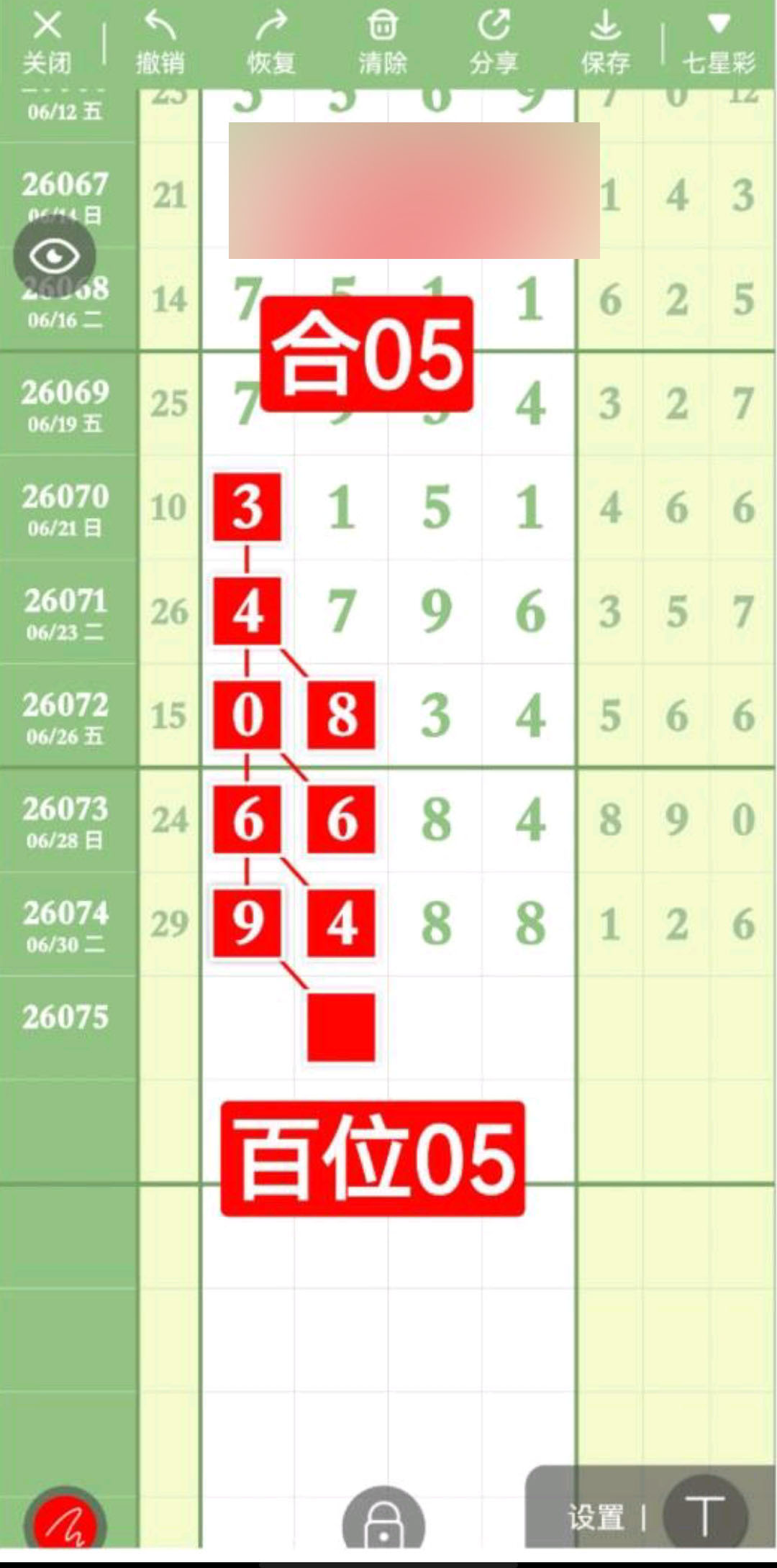Undo the last drawing action
Screen dimensions: 777x1568
pos(160,43)
